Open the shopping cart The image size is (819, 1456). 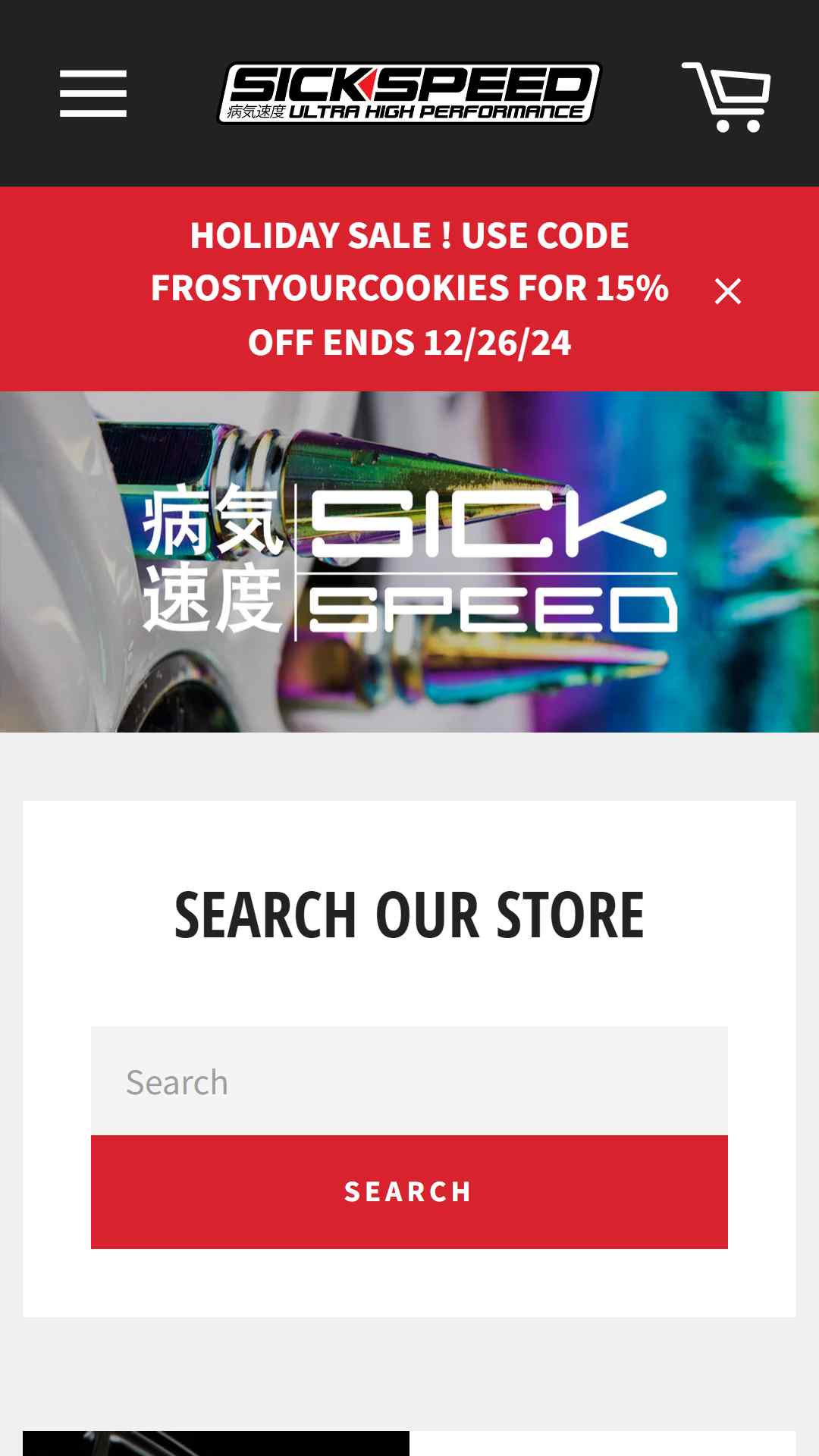click(726, 97)
